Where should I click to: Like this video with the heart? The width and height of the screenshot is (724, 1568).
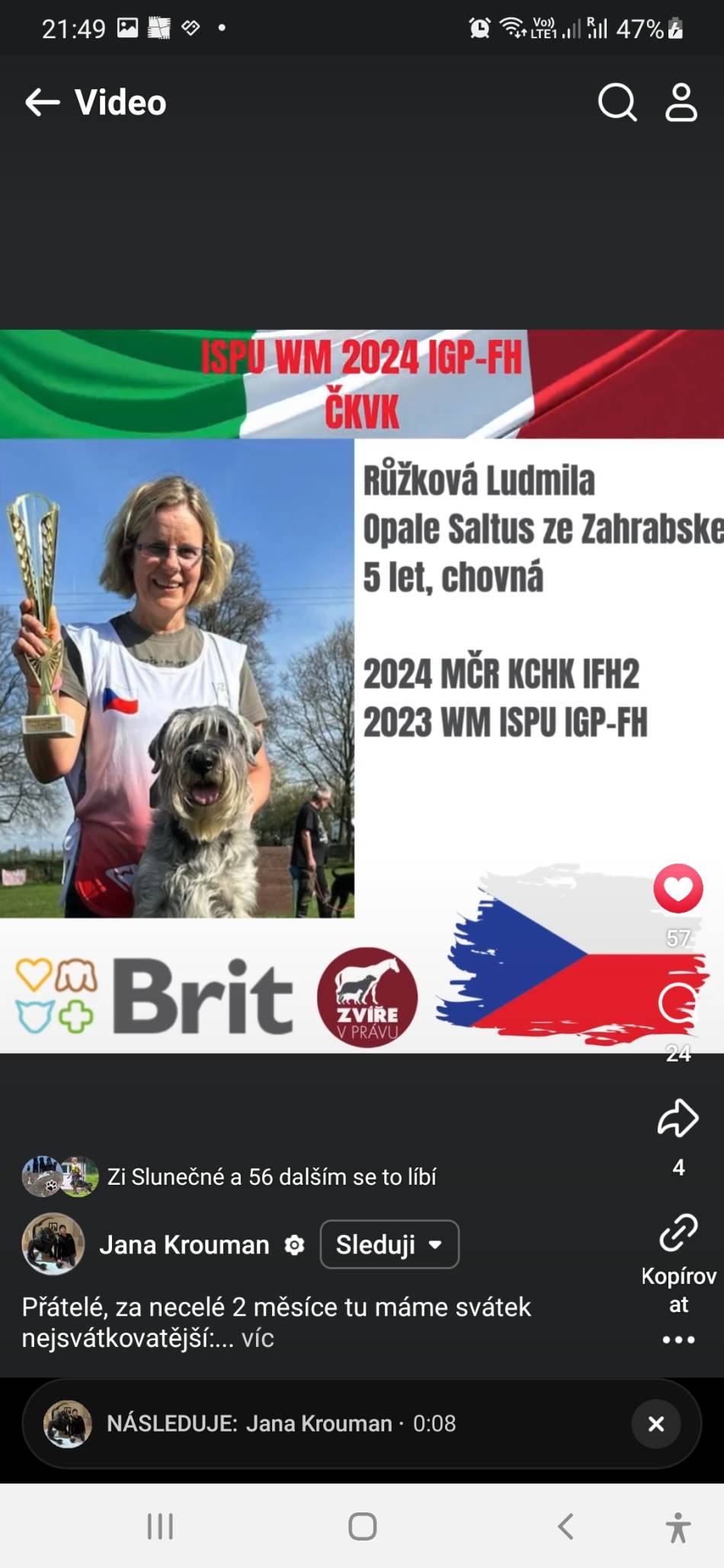(678, 888)
